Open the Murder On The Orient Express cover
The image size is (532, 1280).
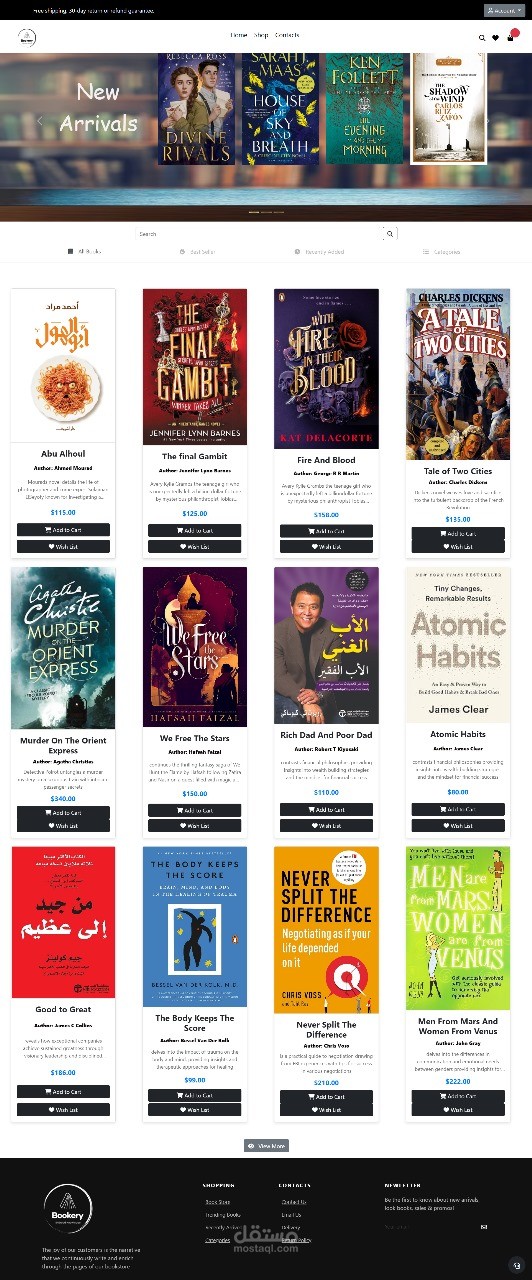click(x=63, y=648)
